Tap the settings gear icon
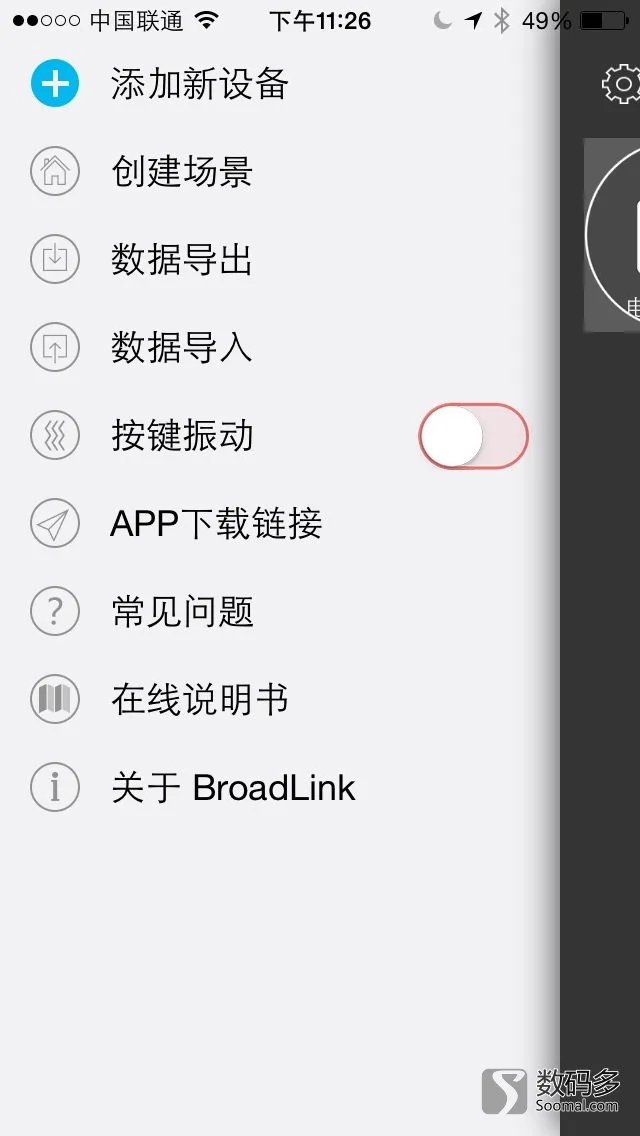The height and width of the screenshot is (1136, 640). point(621,84)
